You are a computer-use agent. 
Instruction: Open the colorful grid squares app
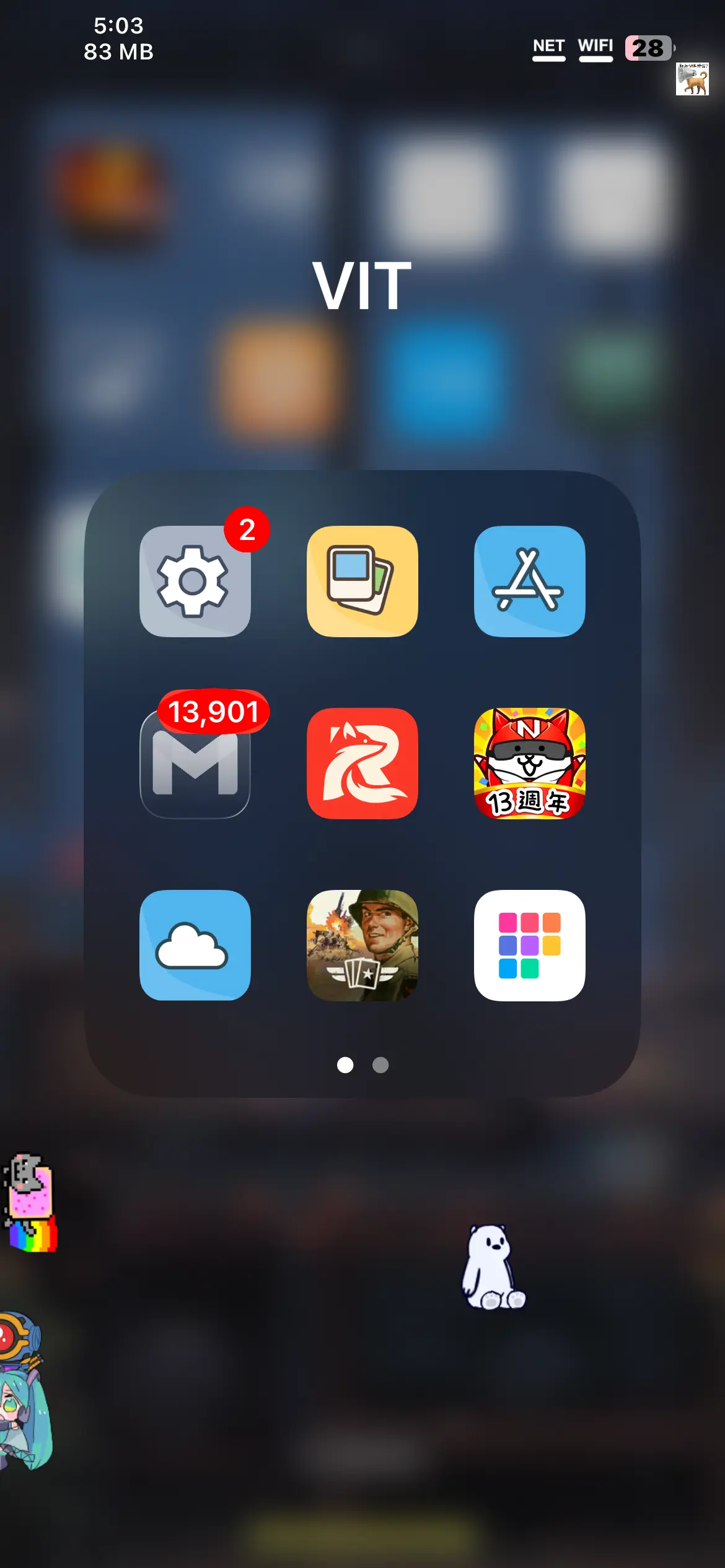tap(530, 945)
